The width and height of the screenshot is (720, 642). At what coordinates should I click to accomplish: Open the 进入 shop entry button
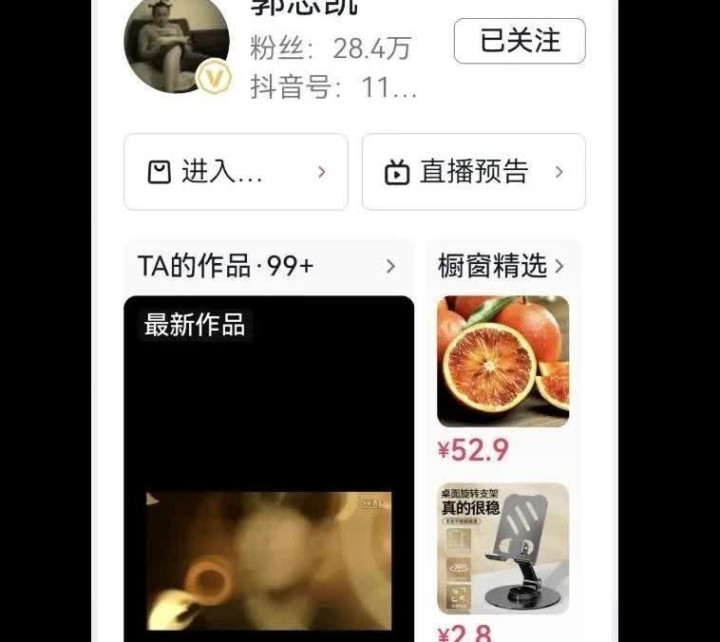[236, 172]
